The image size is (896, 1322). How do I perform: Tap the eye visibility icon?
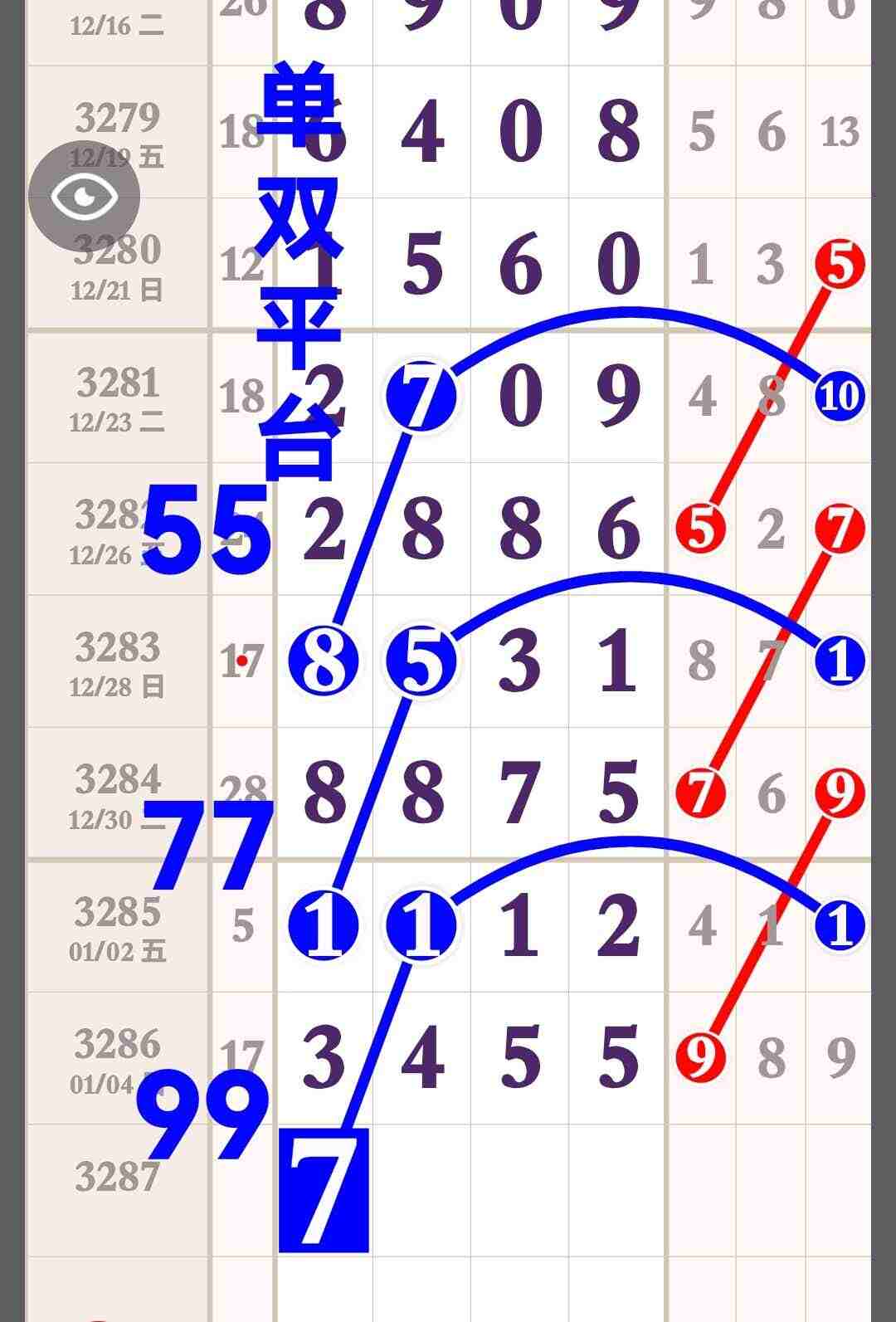tap(84, 197)
